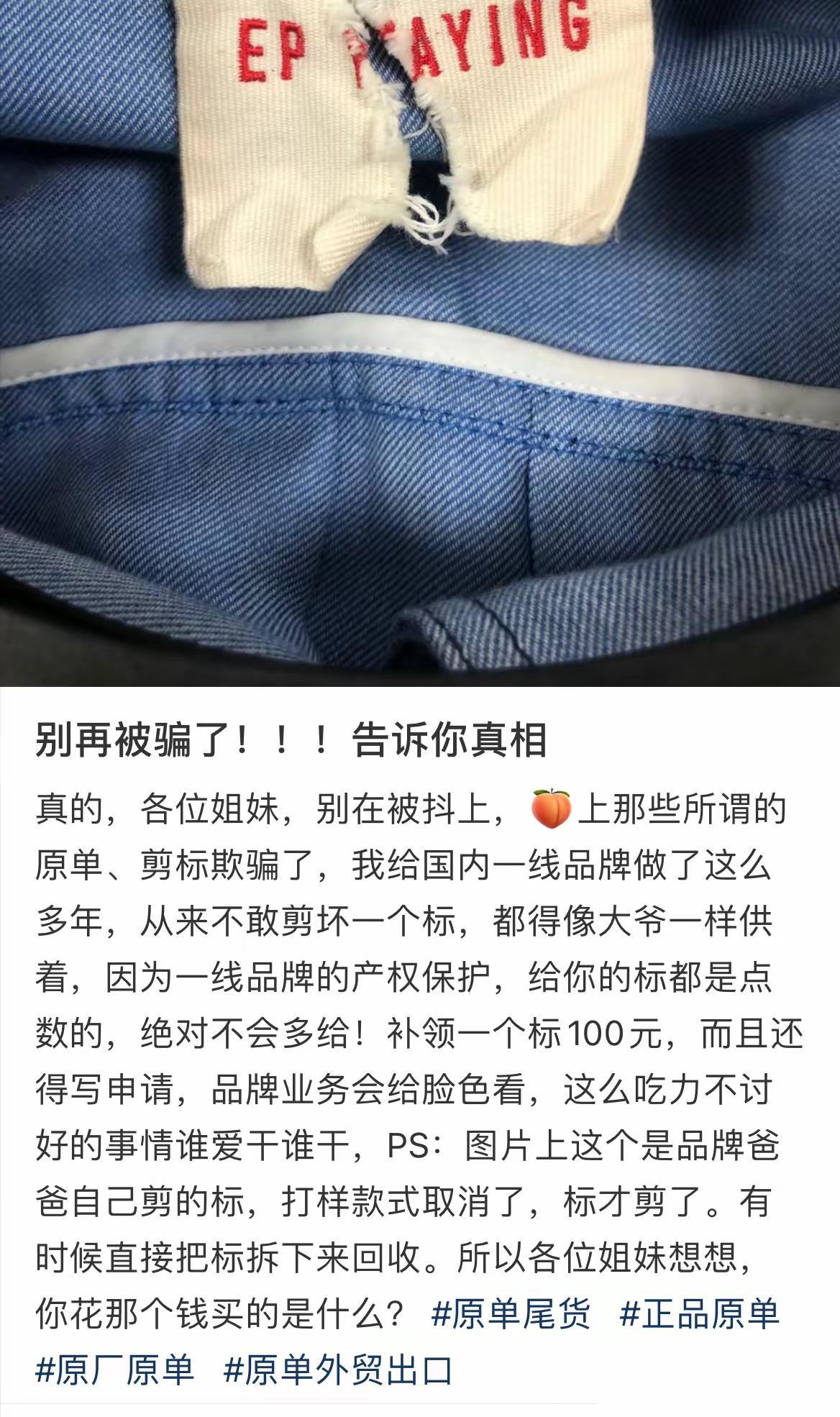This screenshot has width=840, height=1417.
Task: Open the #原厂原单 hashtag
Action: [115, 1370]
